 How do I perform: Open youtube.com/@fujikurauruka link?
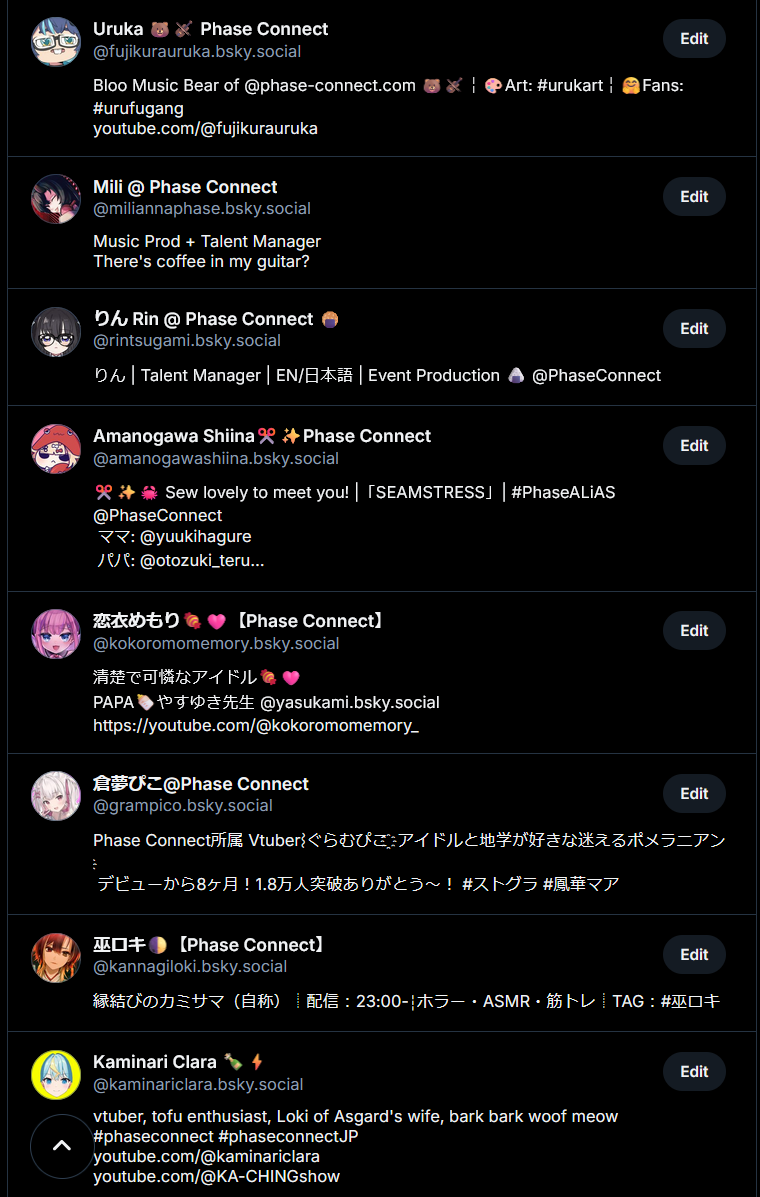[205, 129]
